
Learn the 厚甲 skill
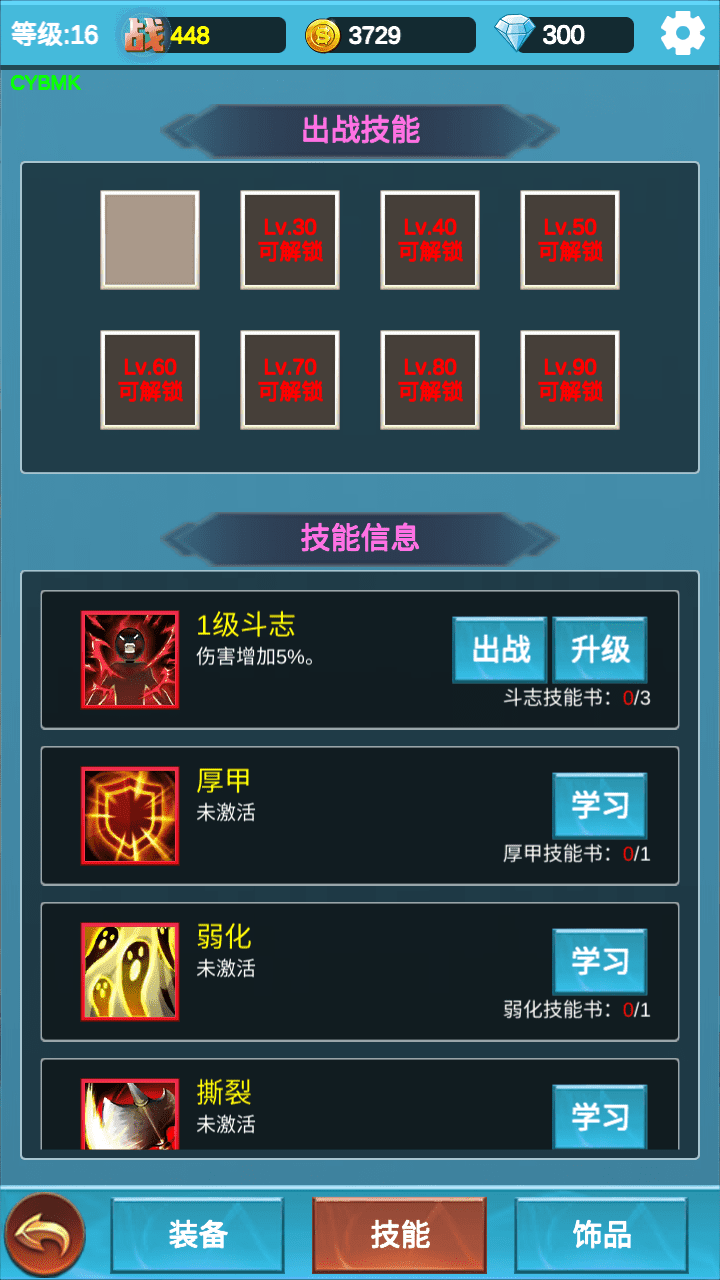click(x=600, y=805)
